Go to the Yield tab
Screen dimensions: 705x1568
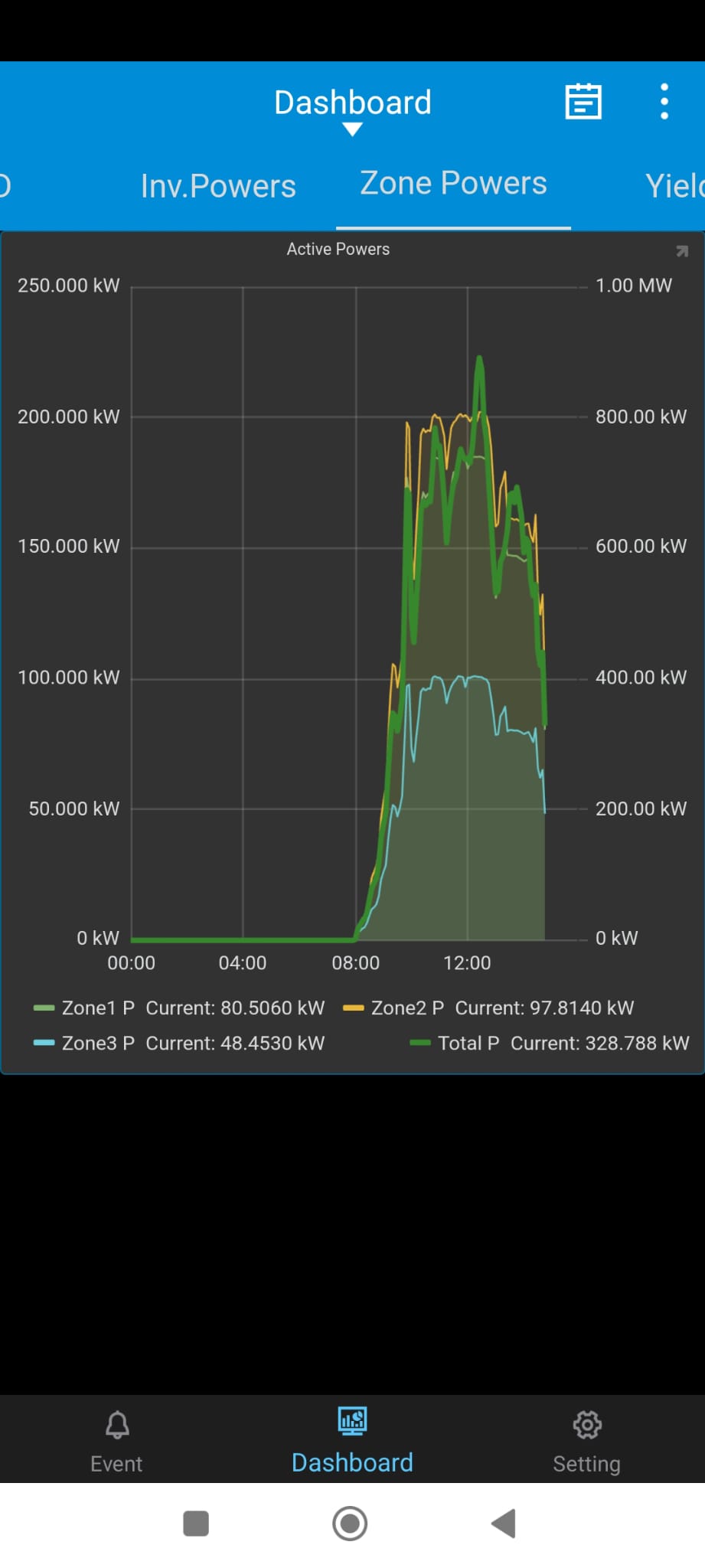click(674, 186)
